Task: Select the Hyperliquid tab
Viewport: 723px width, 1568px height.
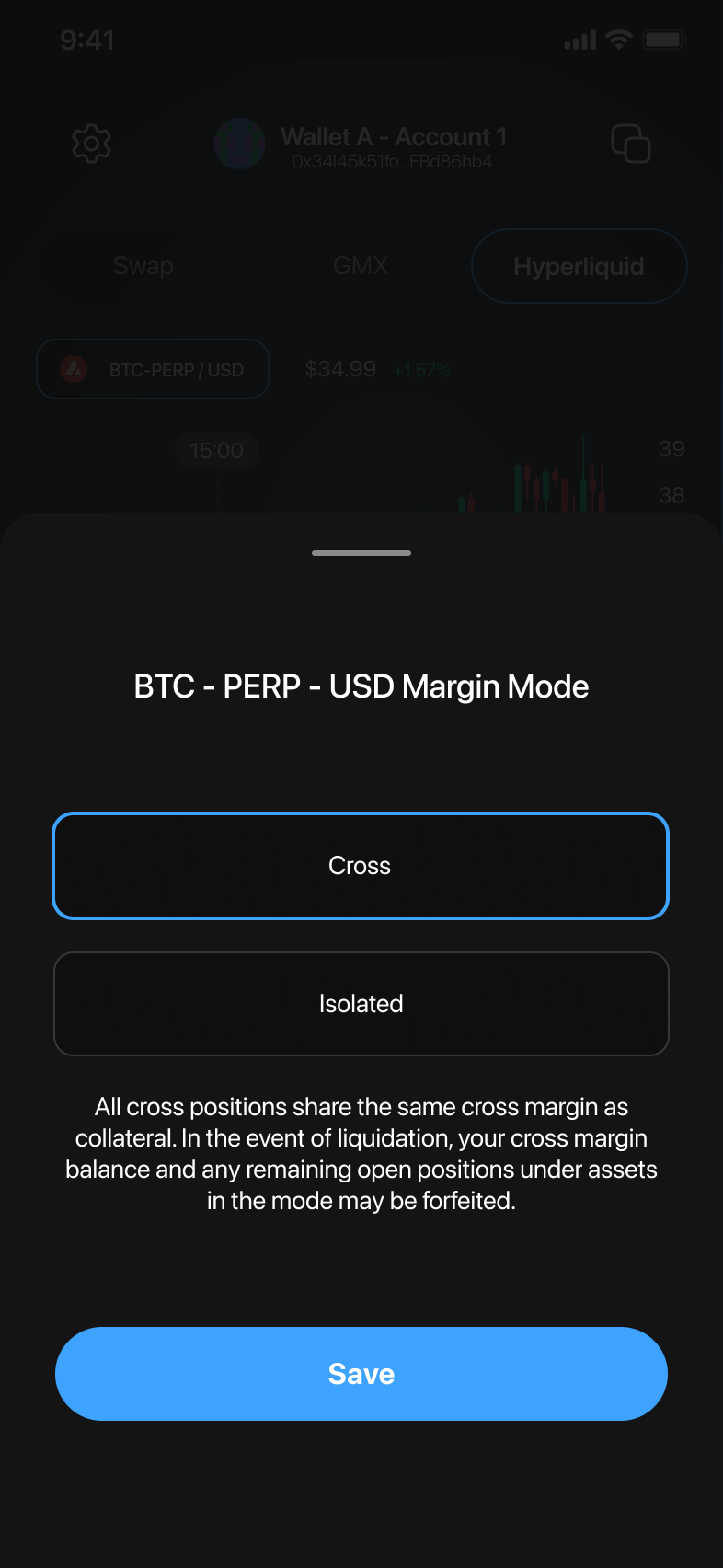Action: tap(579, 266)
